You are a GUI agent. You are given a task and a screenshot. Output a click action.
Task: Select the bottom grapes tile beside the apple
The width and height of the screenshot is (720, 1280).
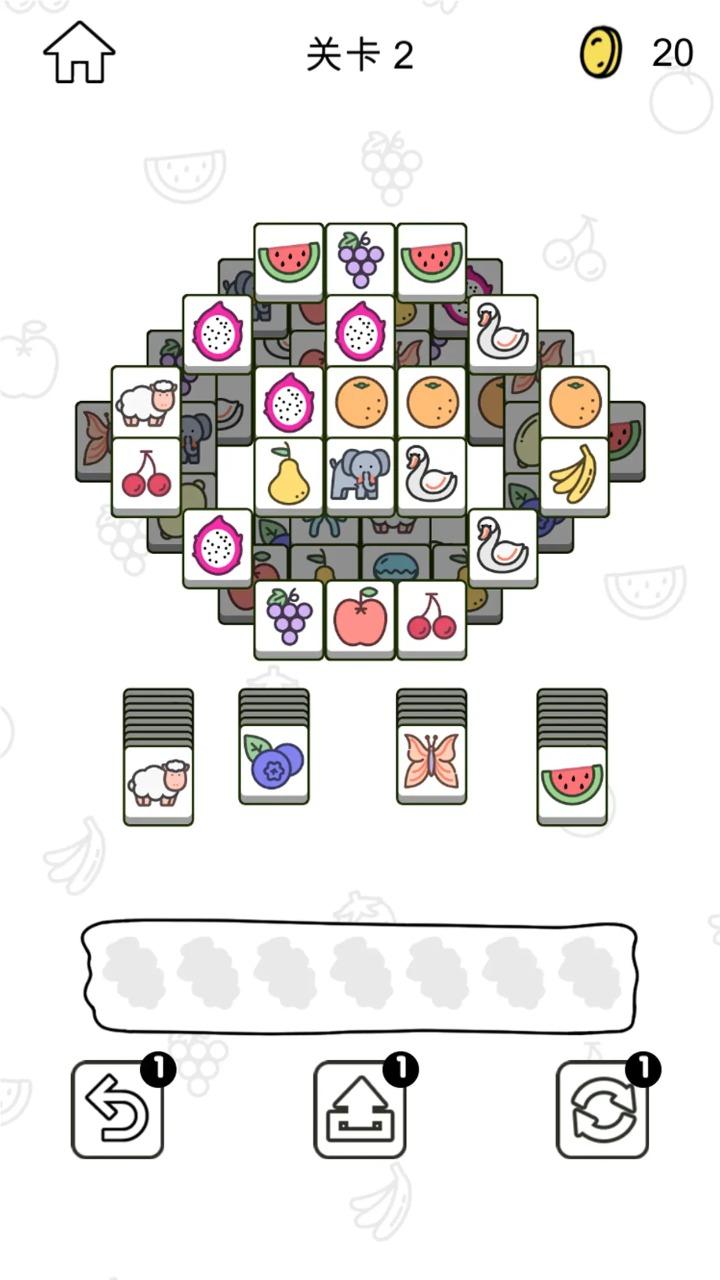point(289,620)
